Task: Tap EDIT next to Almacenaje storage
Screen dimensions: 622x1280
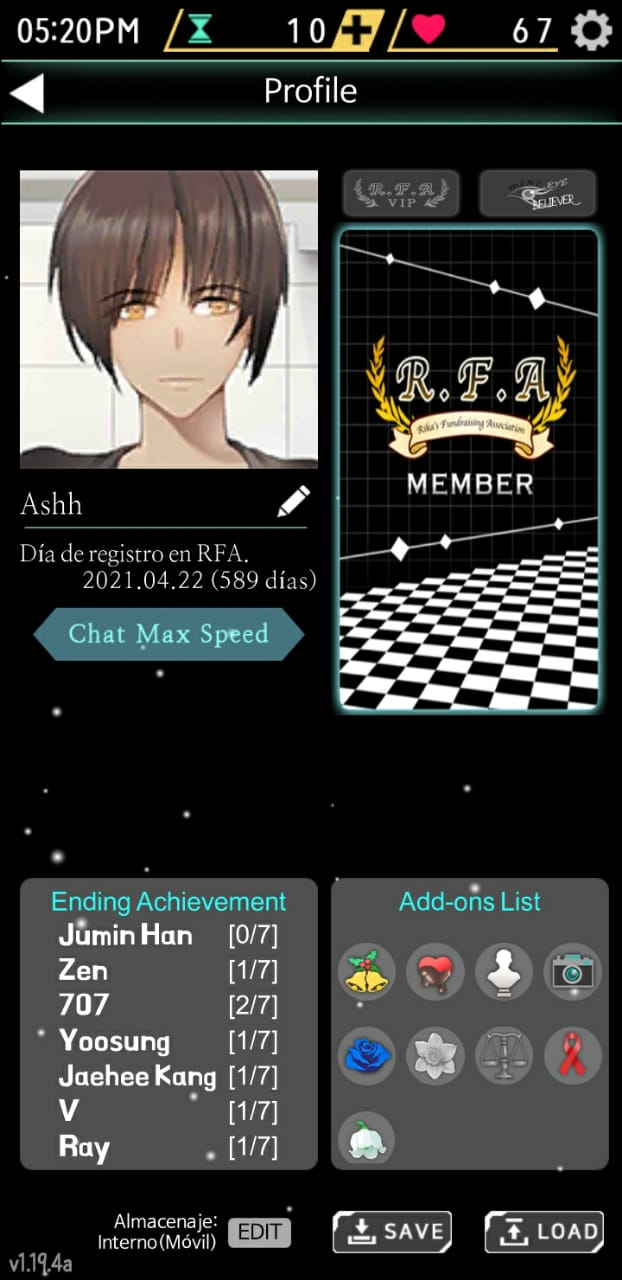Action: coord(259,1232)
